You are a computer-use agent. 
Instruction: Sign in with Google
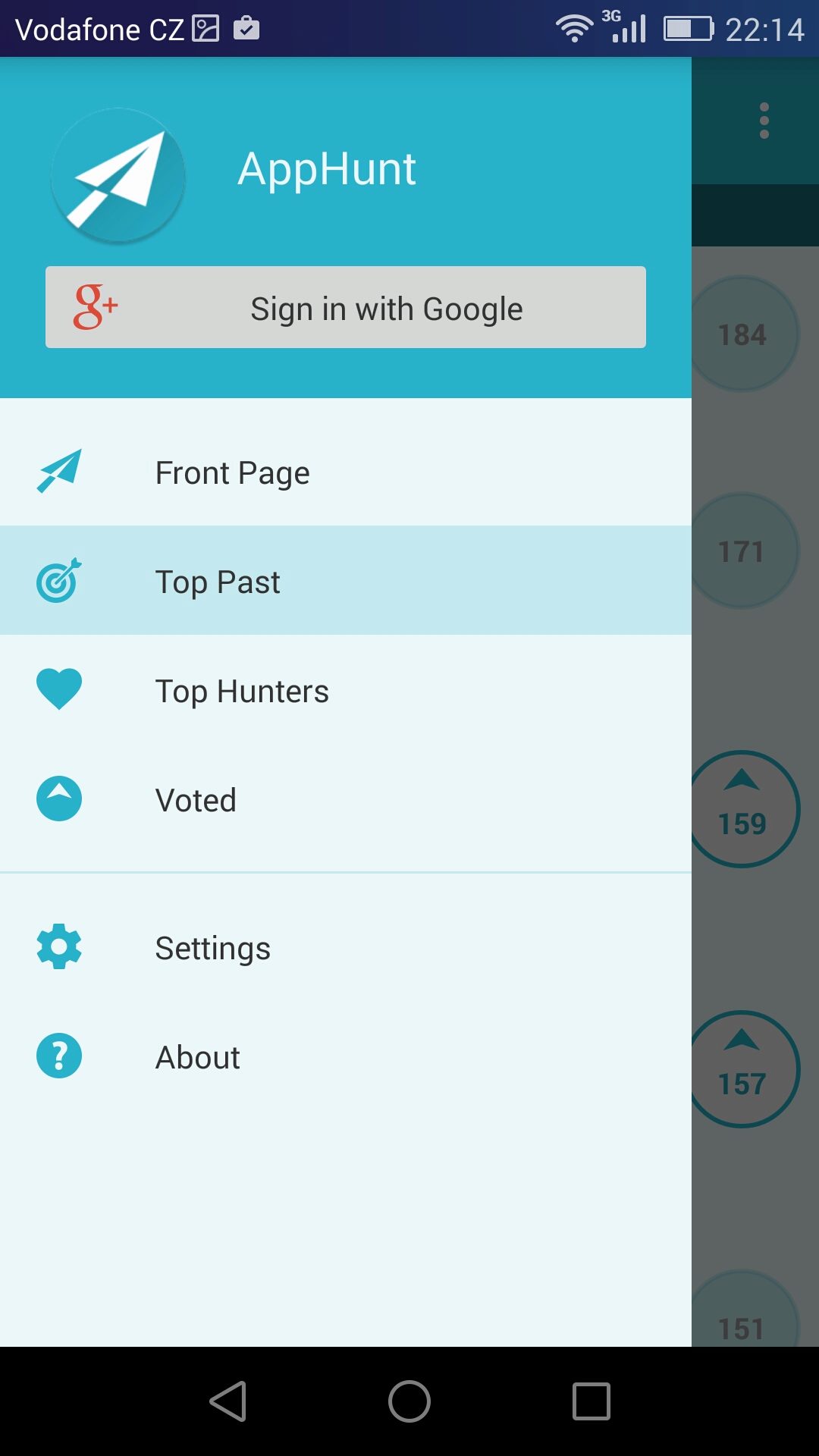click(346, 307)
